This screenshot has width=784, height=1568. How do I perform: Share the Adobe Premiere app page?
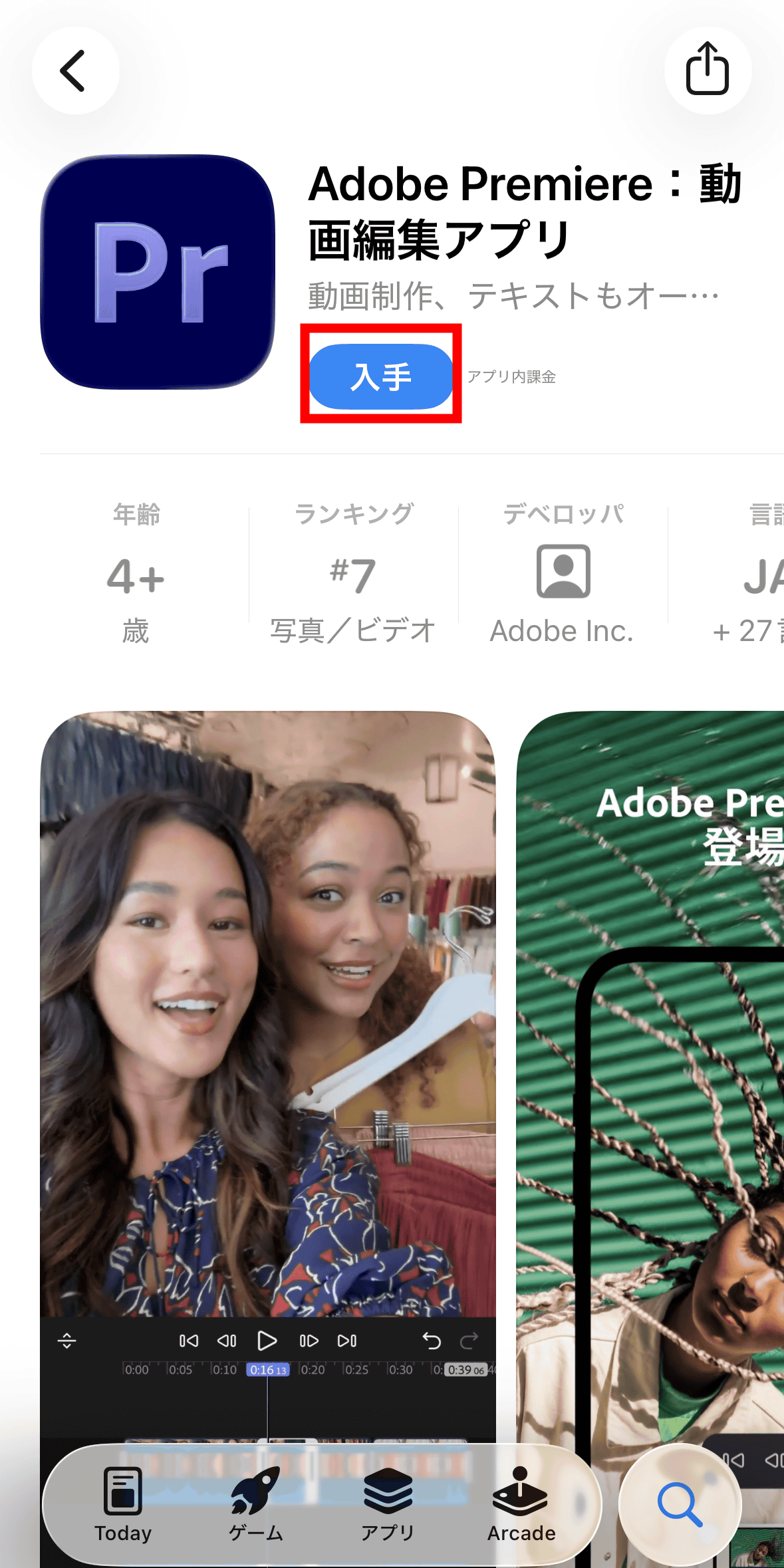pyautogui.click(x=708, y=70)
